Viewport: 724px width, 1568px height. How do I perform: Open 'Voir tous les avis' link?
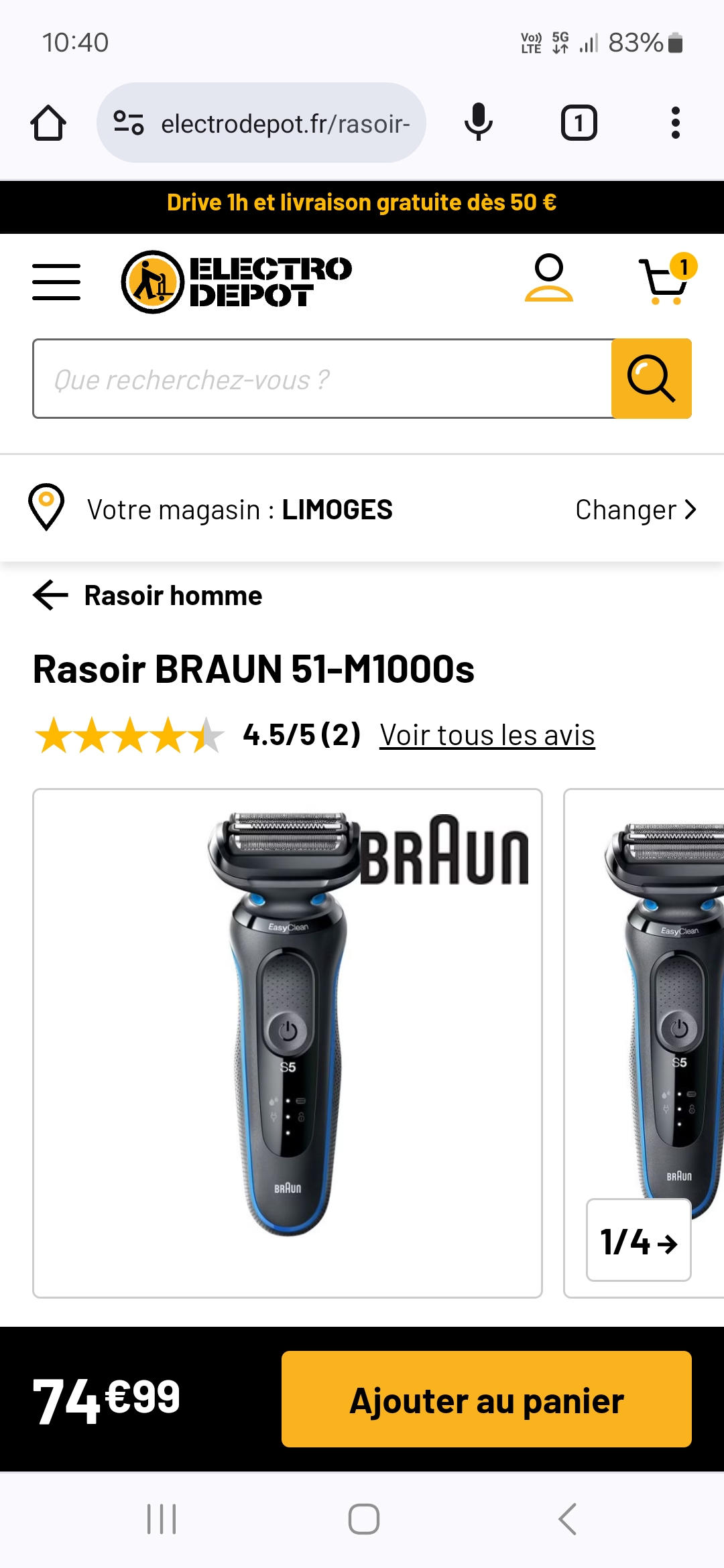click(487, 735)
